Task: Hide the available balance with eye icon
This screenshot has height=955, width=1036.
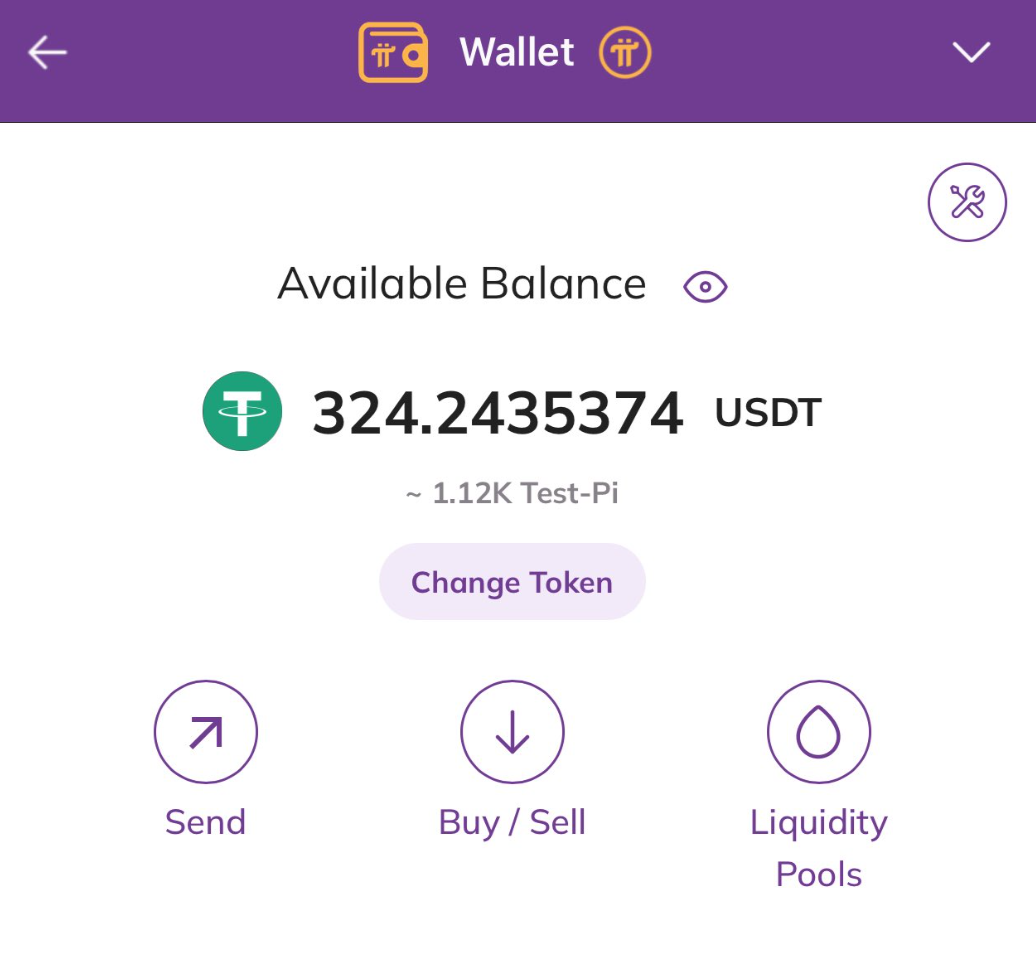Action: pyautogui.click(x=705, y=287)
